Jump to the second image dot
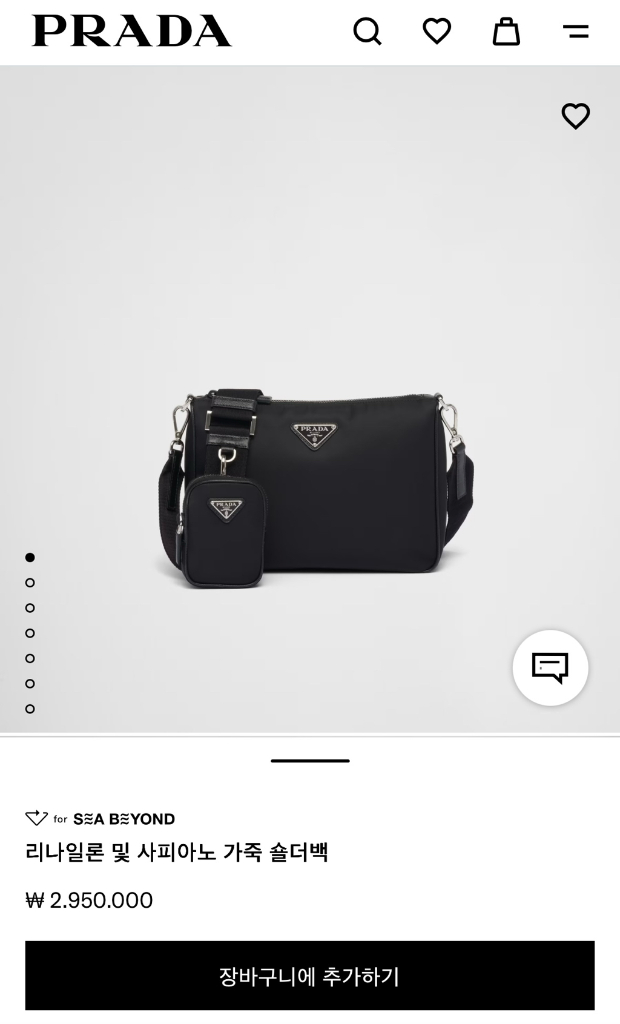Viewport: 620px width, 1024px height. pyautogui.click(x=30, y=583)
